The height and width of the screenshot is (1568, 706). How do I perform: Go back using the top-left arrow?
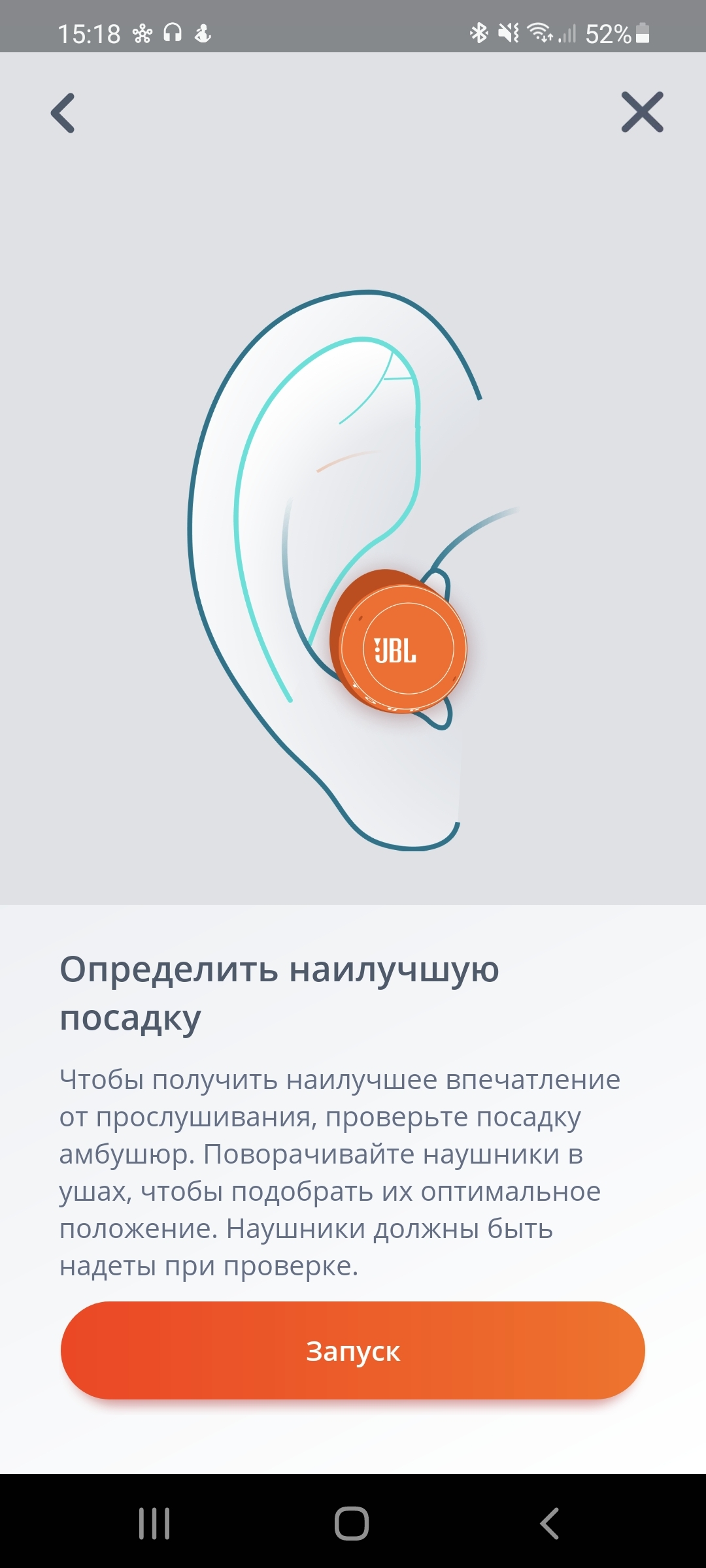point(63,113)
